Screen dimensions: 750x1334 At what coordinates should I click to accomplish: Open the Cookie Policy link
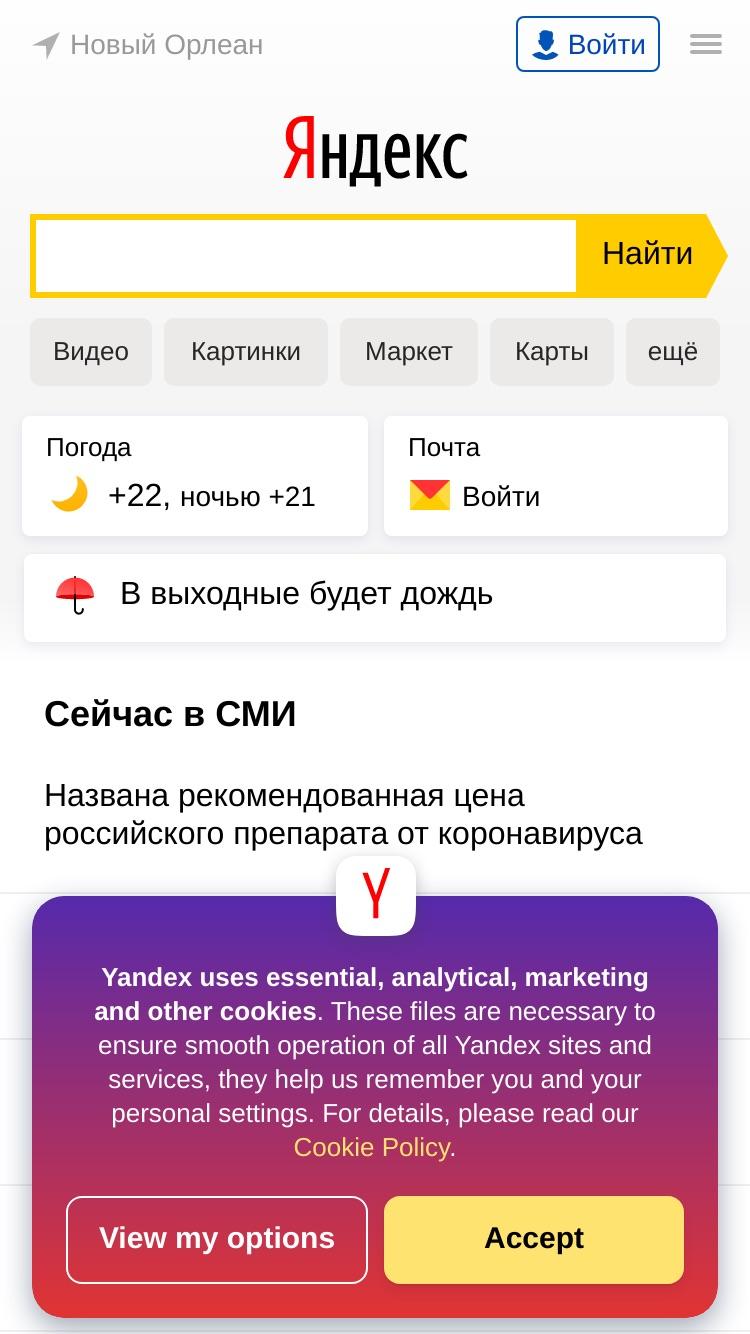[371, 1147]
